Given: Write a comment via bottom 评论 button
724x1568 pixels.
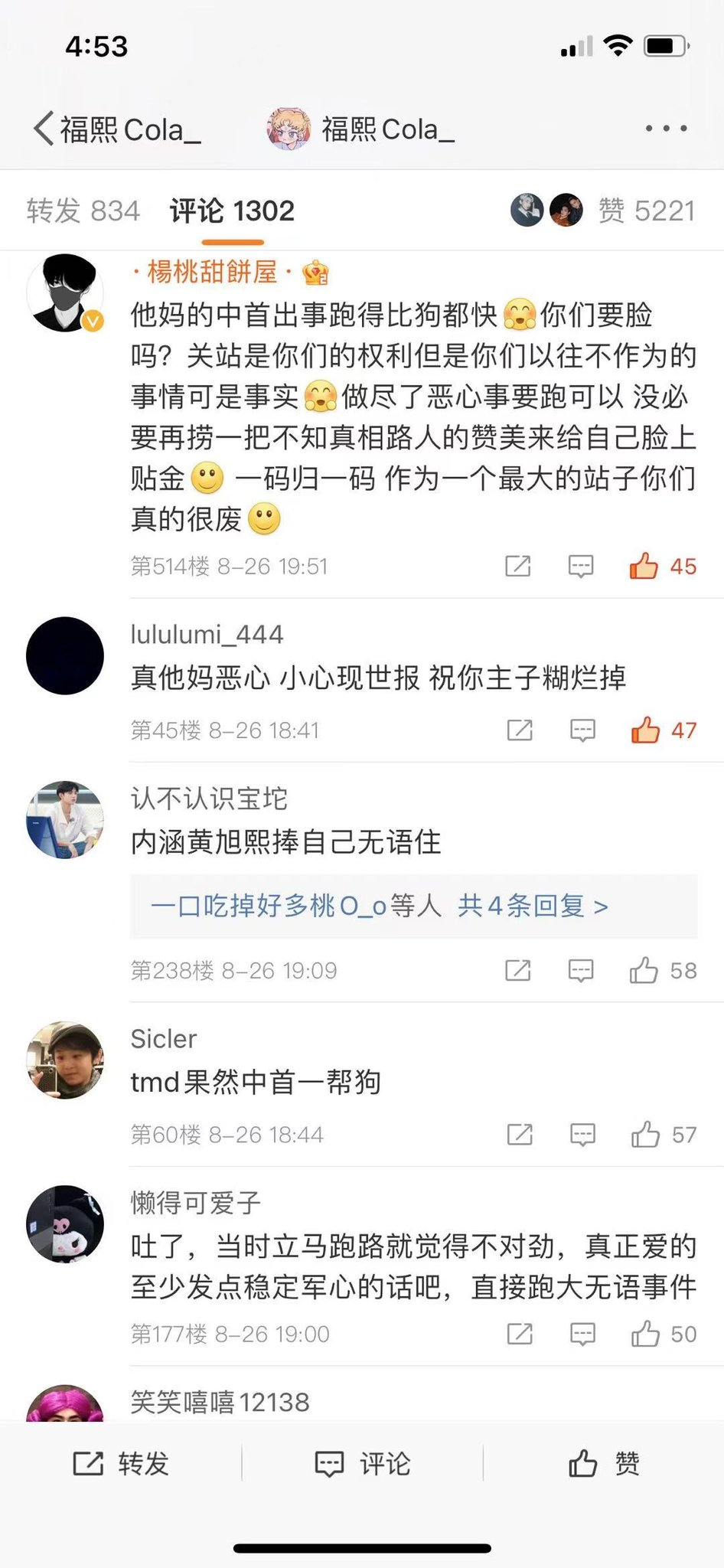Looking at the screenshot, I should [x=363, y=1464].
